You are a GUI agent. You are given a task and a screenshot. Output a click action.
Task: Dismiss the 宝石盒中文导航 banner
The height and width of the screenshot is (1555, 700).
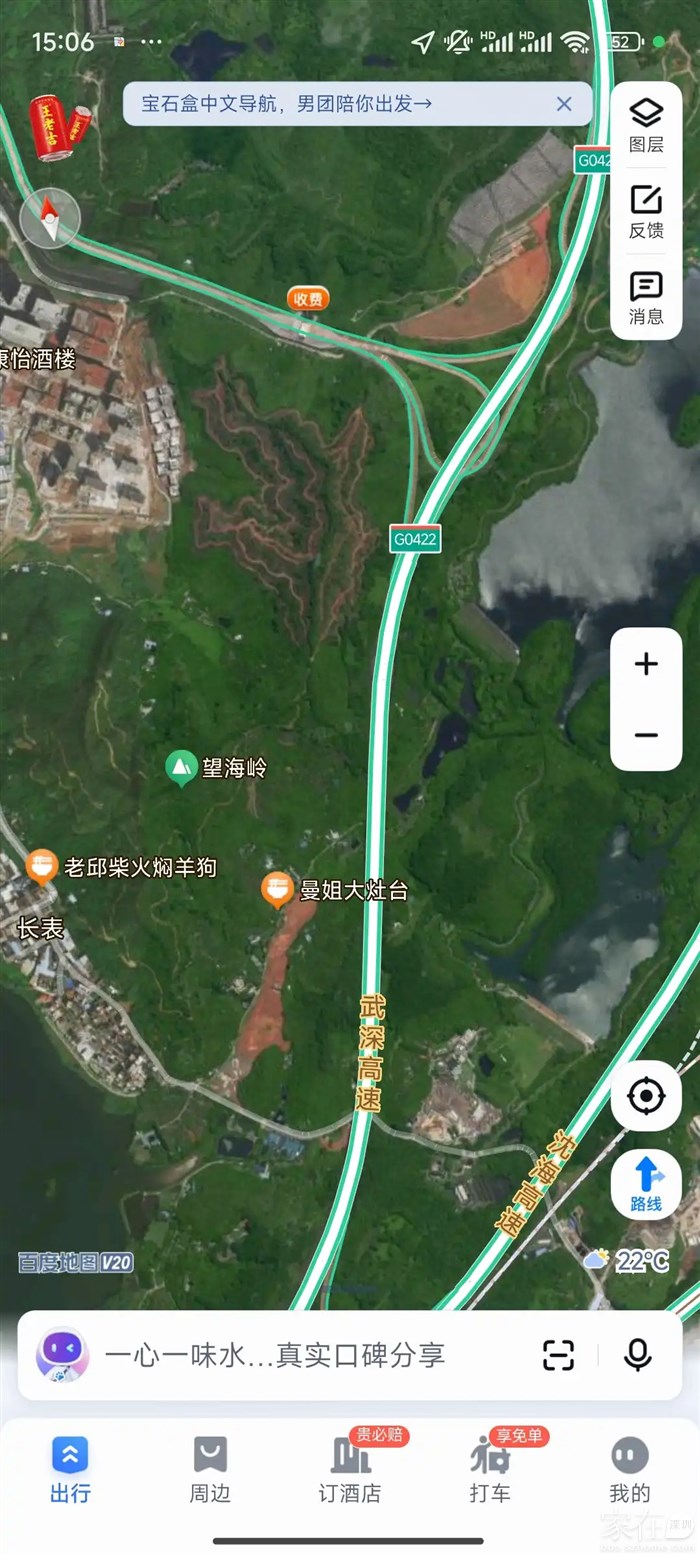(x=564, y=104)
